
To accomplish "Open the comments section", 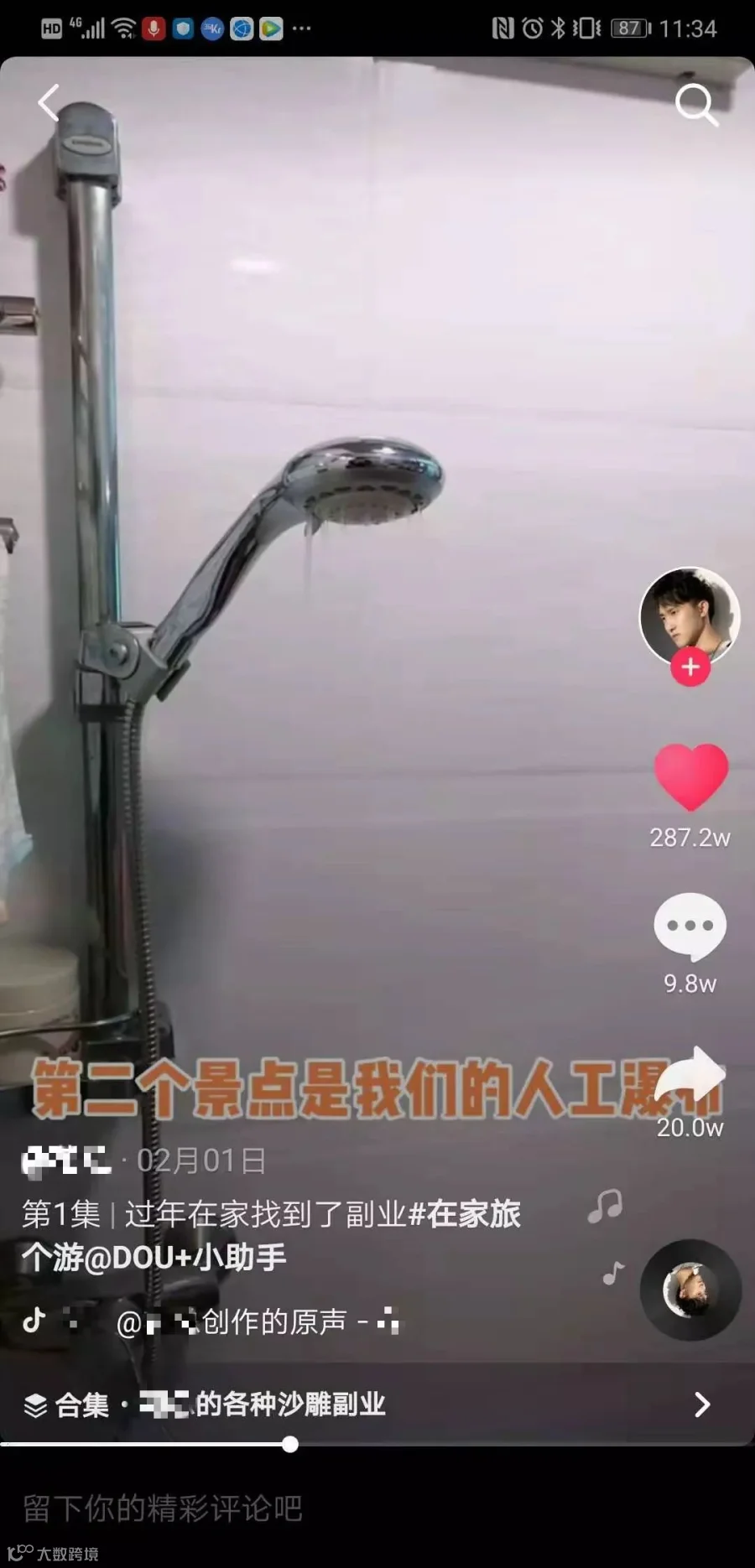I will pyautogui.click(x=690, y=927).
